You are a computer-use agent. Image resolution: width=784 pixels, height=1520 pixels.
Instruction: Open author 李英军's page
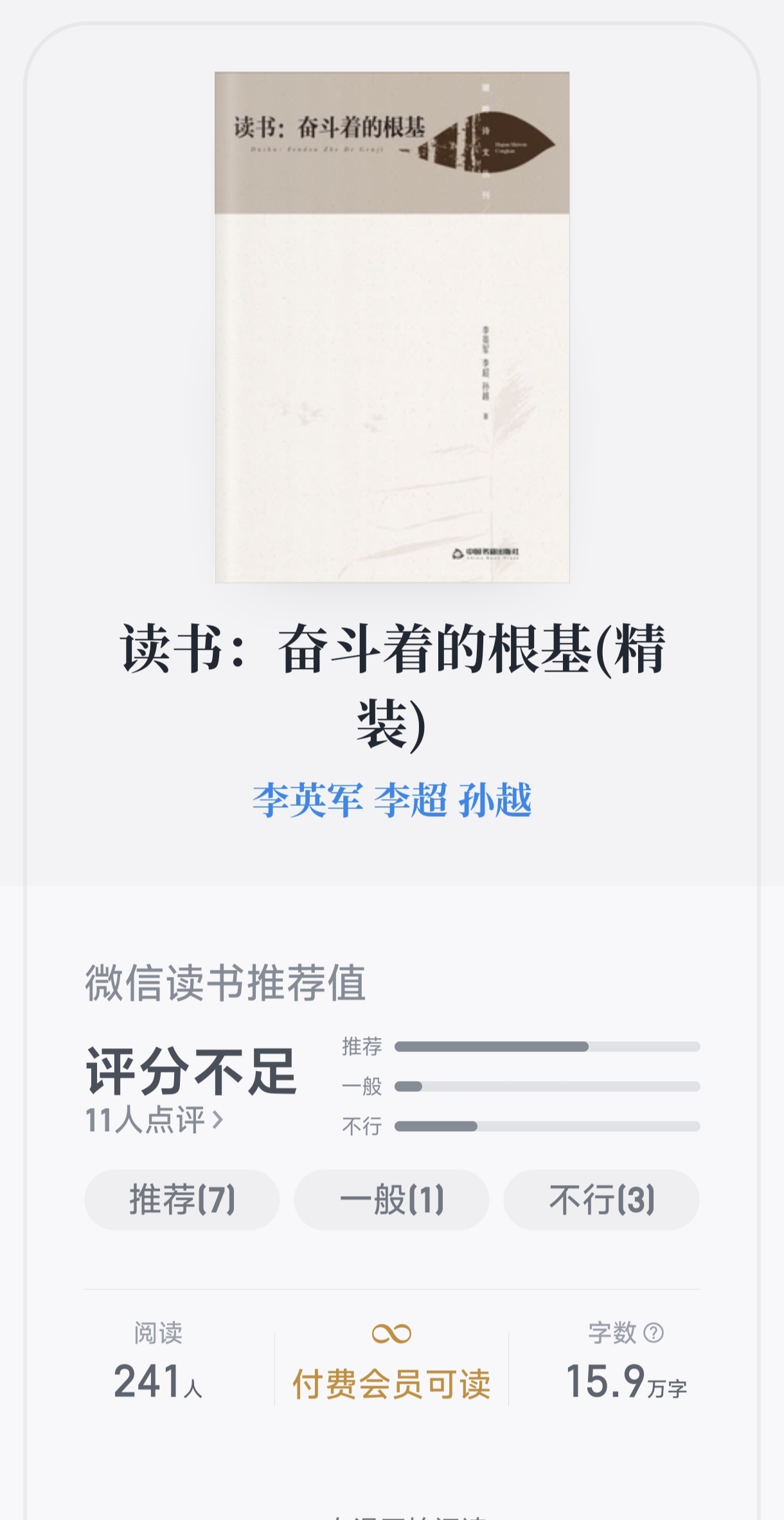click(307, 800)
